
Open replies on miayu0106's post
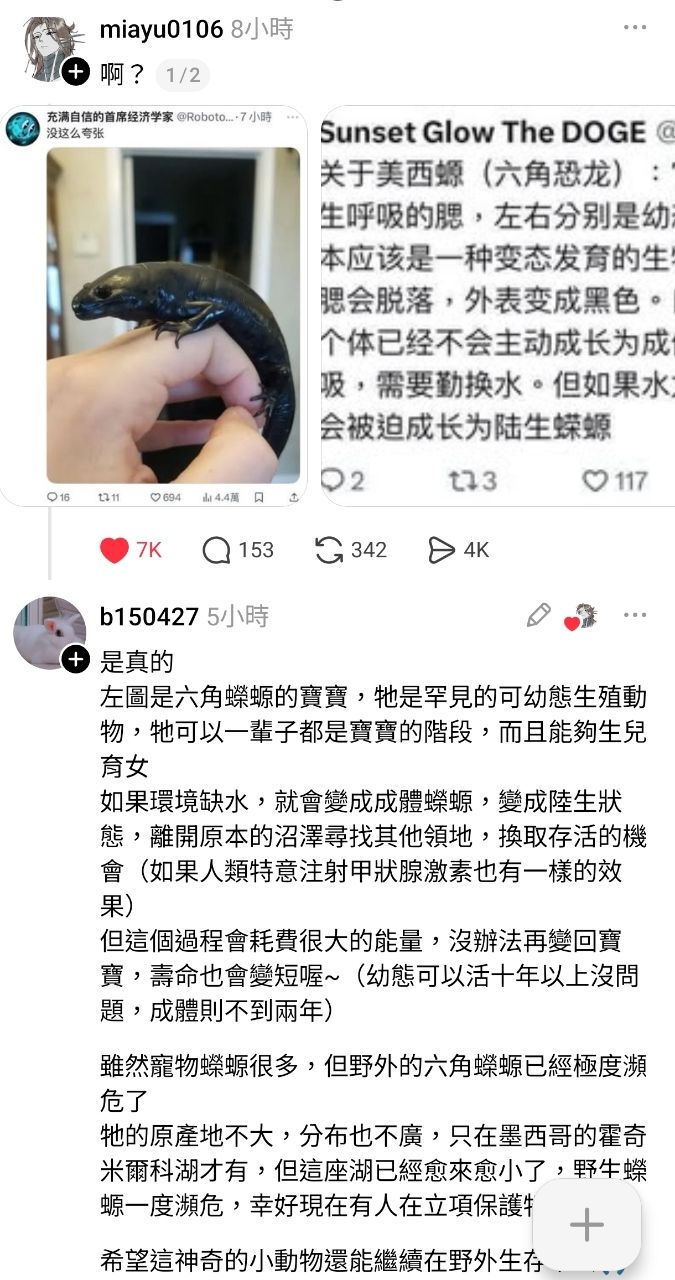[217, 550]
